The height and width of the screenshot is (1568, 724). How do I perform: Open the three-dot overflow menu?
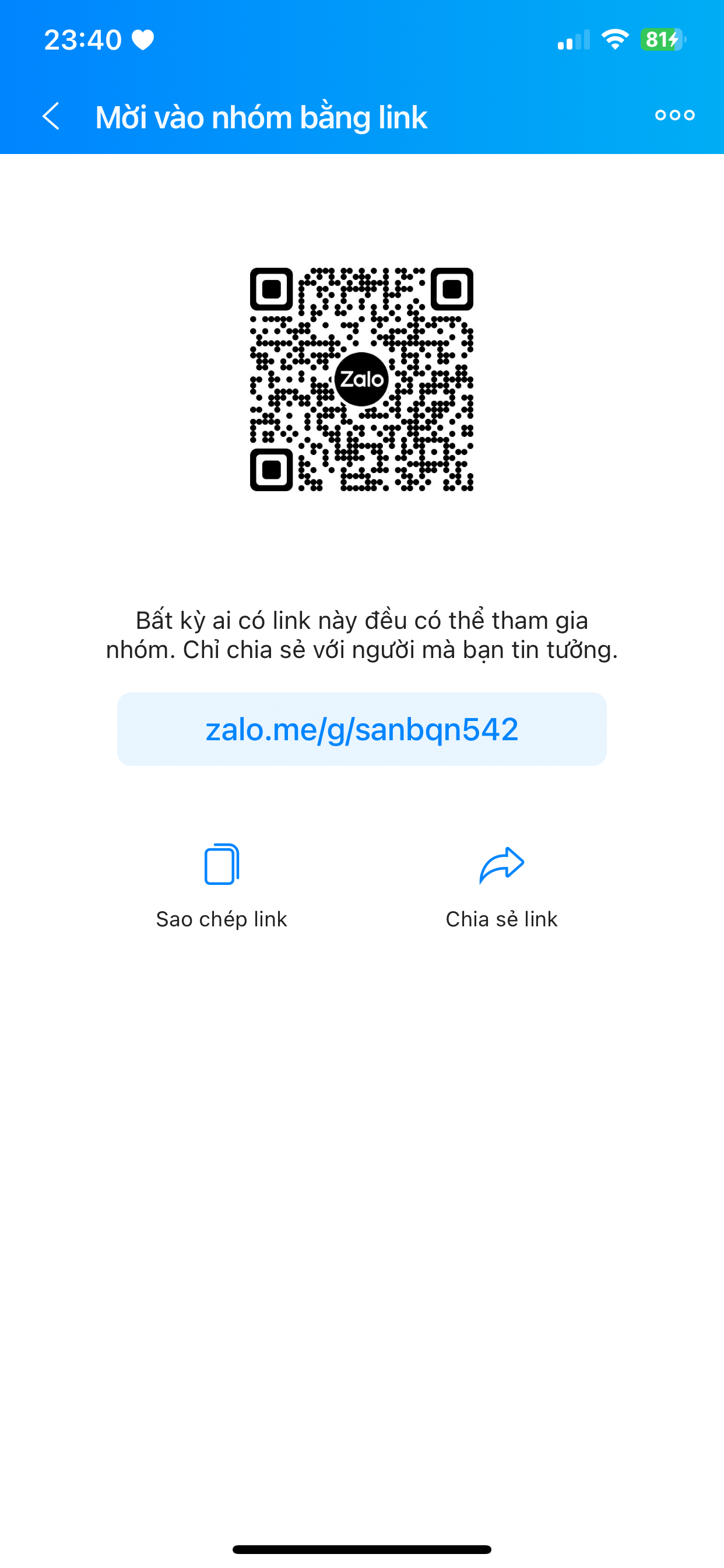click(674, 115)
